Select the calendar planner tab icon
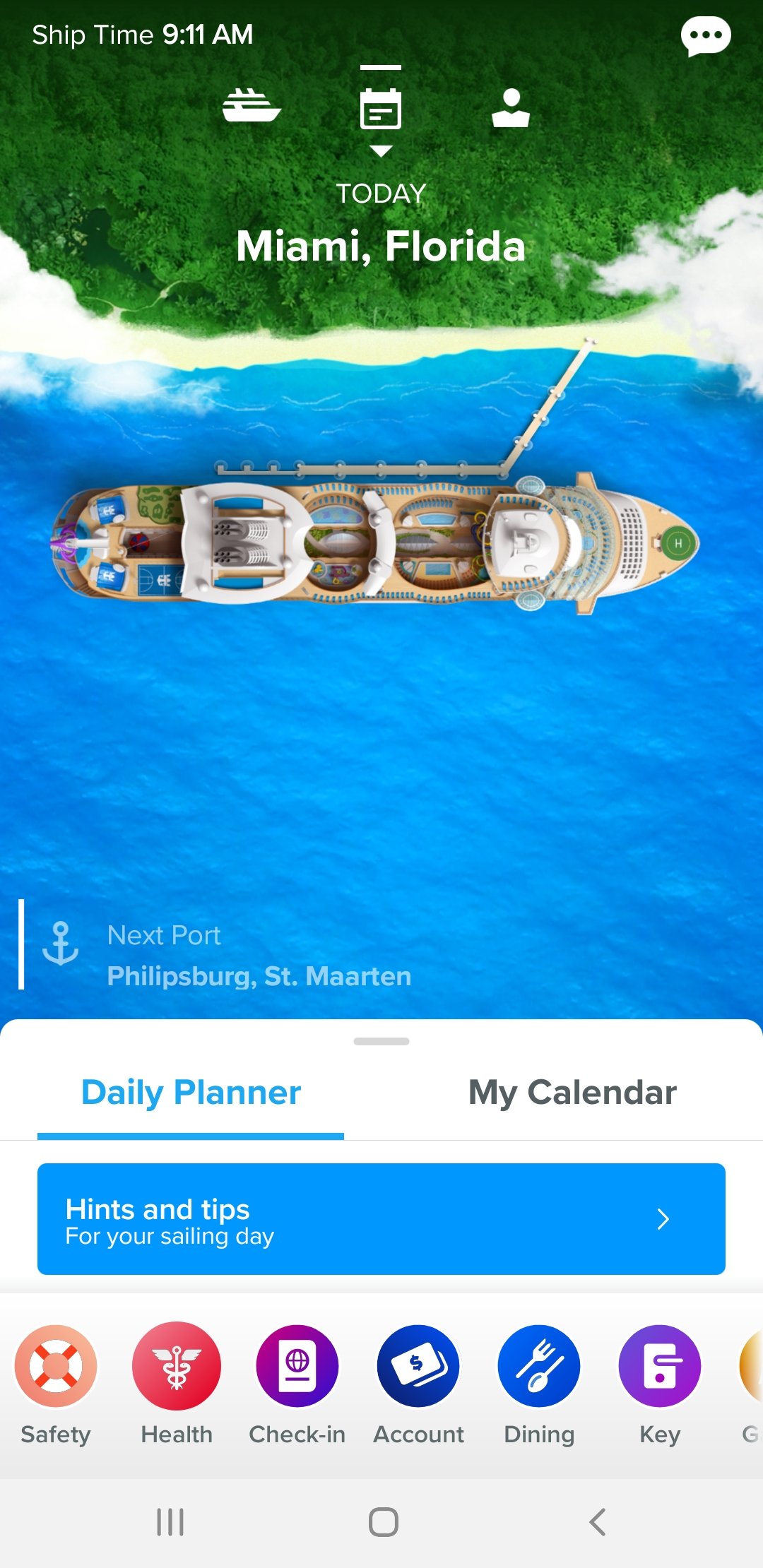Viewport: 763px width, 1568px height. [x=381, y=109]
